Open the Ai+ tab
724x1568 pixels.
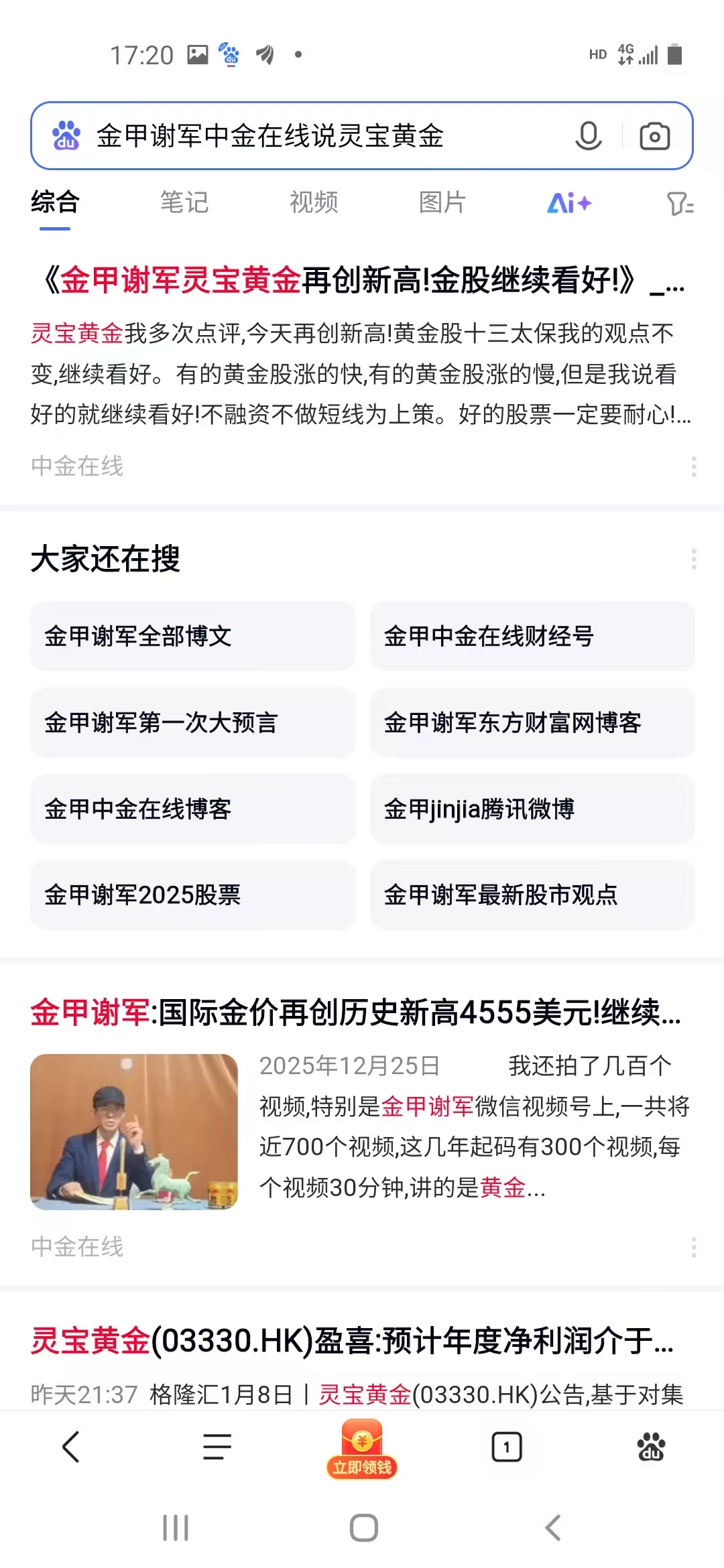tap(569, 202)
